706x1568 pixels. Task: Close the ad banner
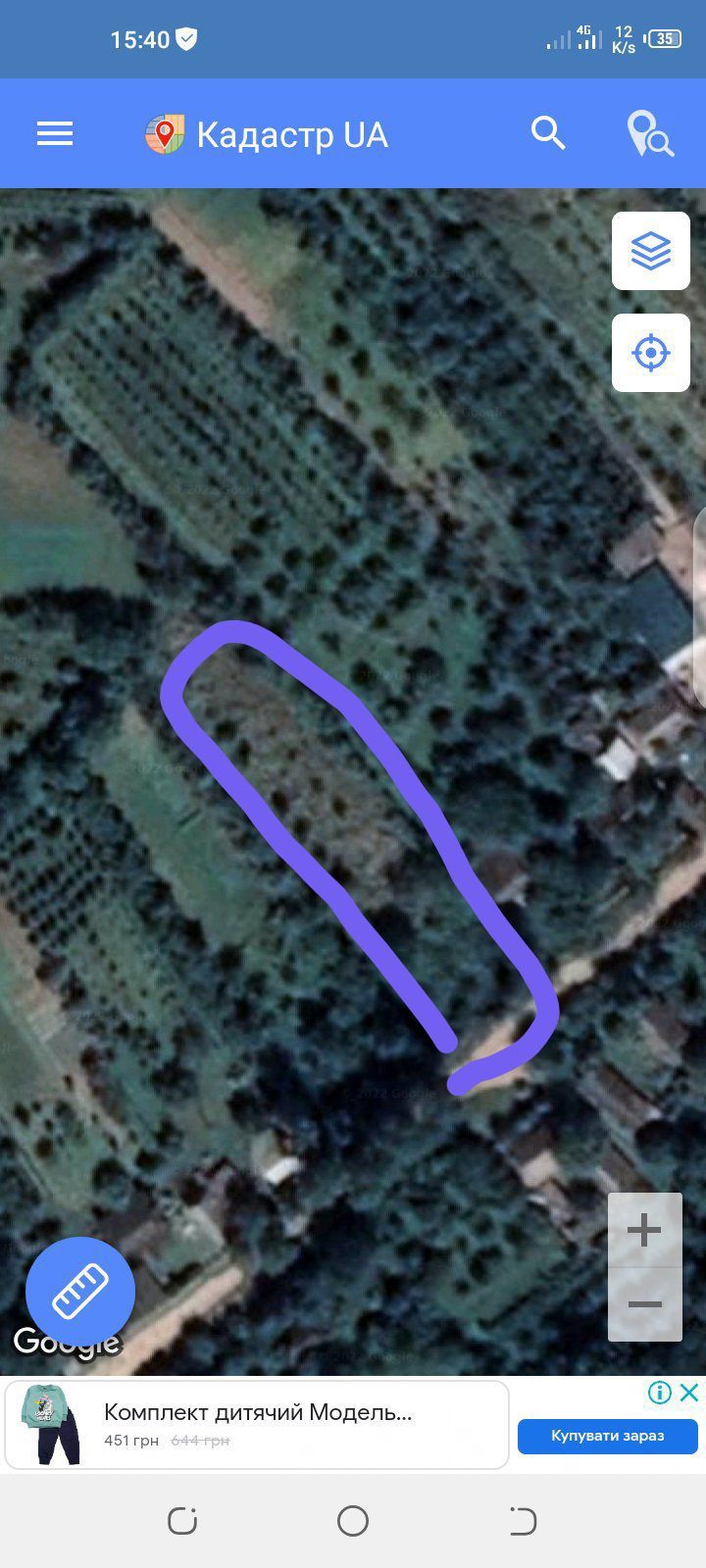coord(690,1392)
